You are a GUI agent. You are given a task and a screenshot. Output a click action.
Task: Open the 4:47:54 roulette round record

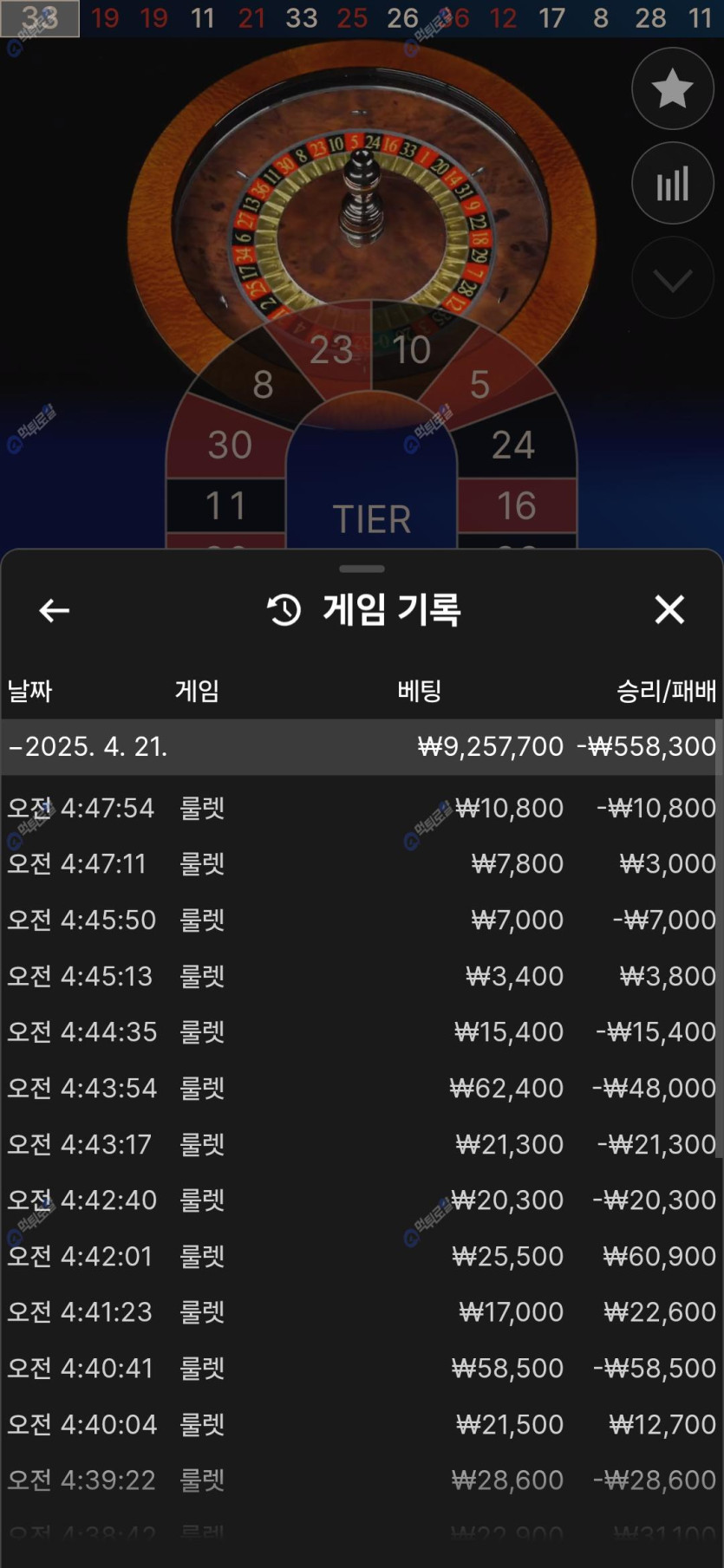(x=361, y=808)
